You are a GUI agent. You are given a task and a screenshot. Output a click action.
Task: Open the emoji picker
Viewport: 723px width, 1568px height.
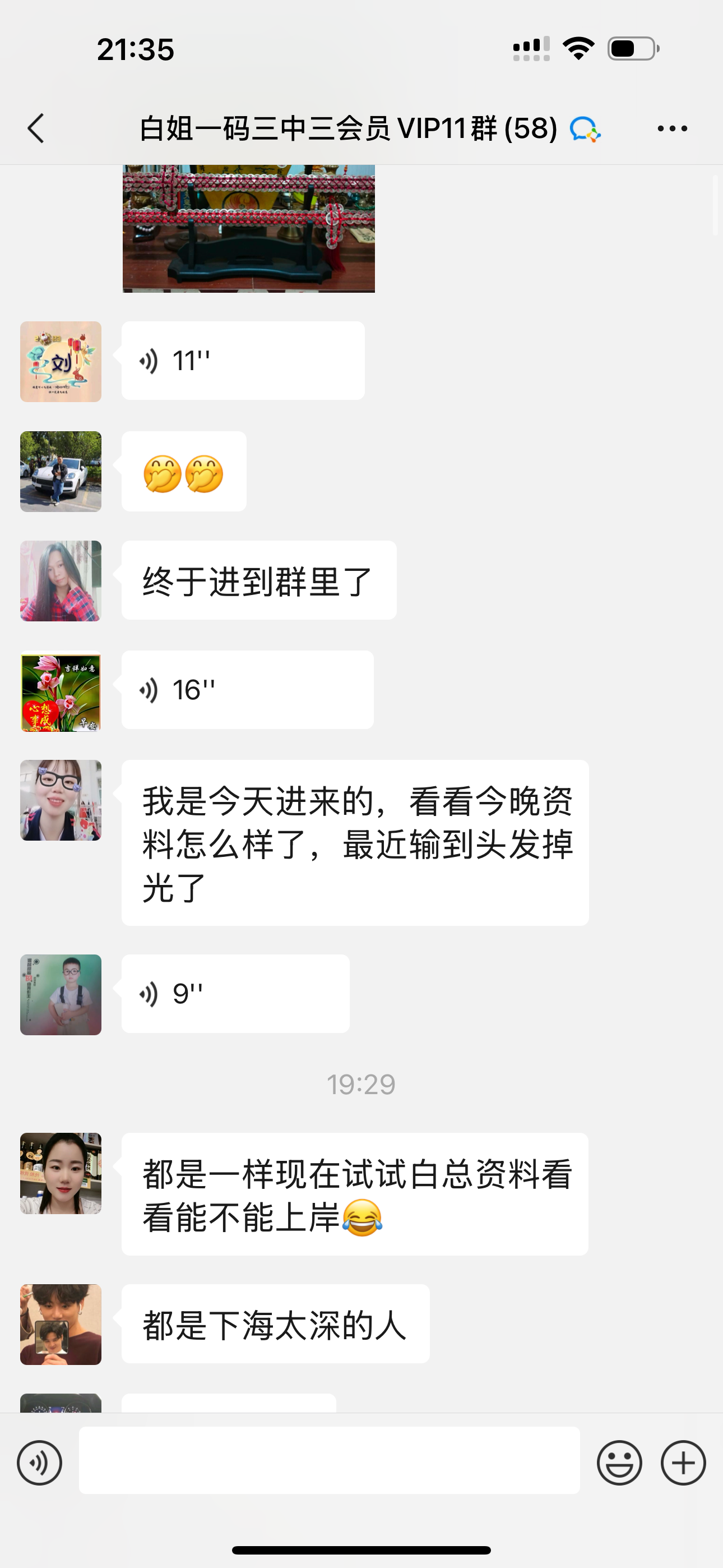(619, 1463)
